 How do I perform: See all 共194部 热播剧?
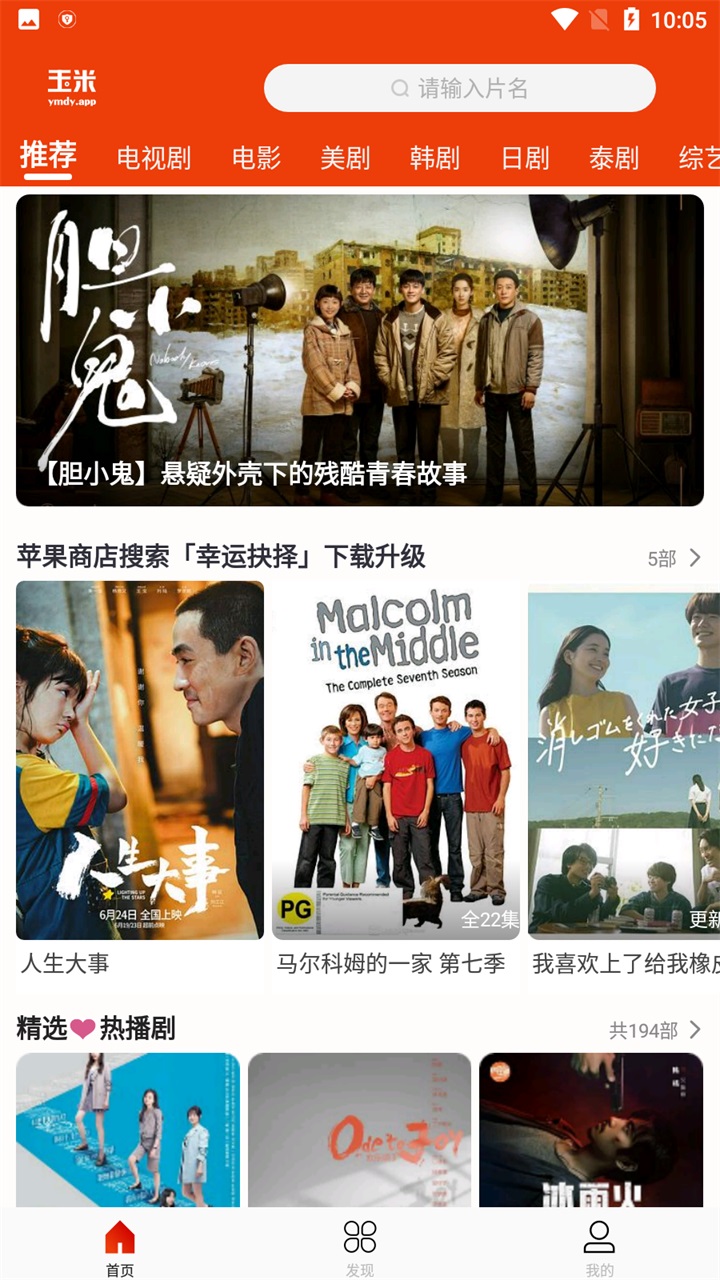coord(656,1030)
